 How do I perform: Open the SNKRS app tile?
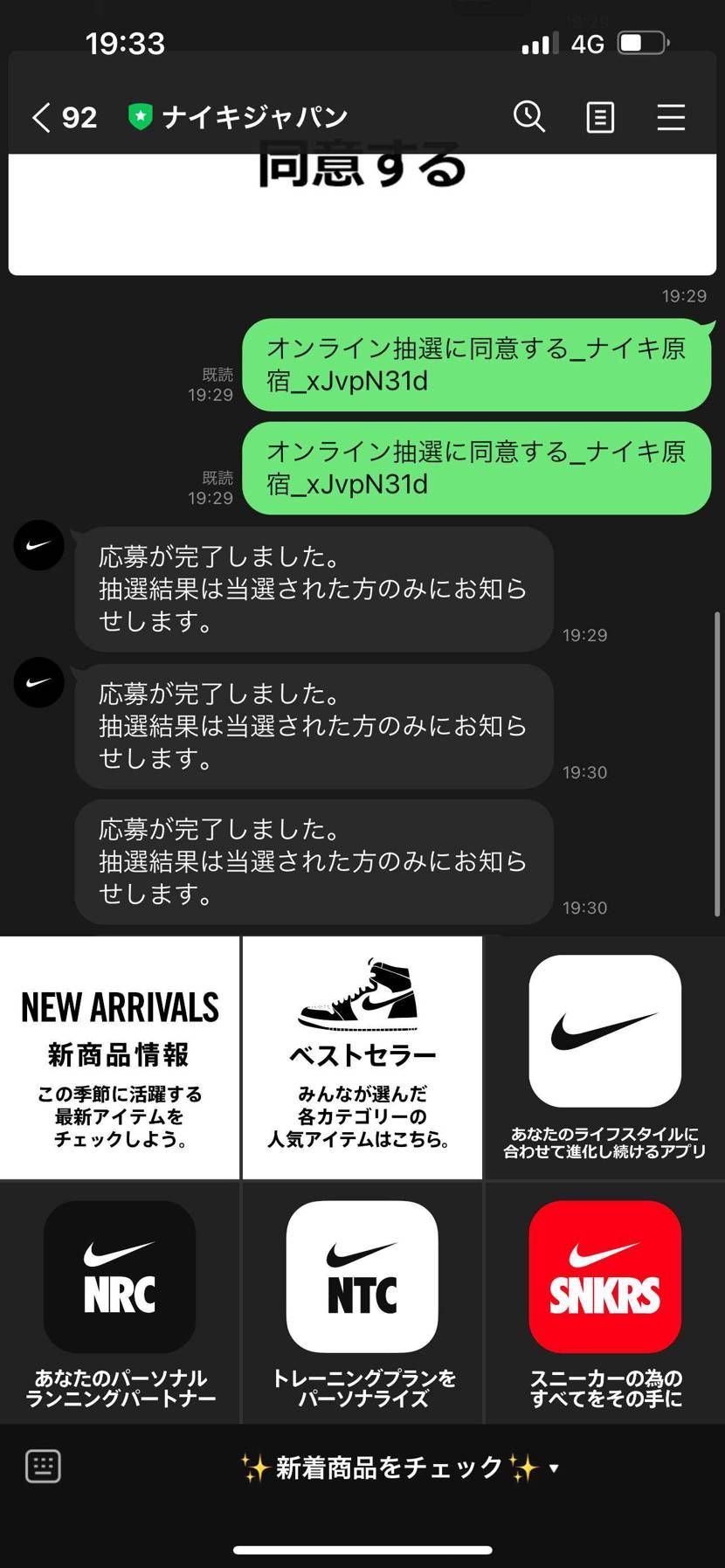[x=604, y=1276]
